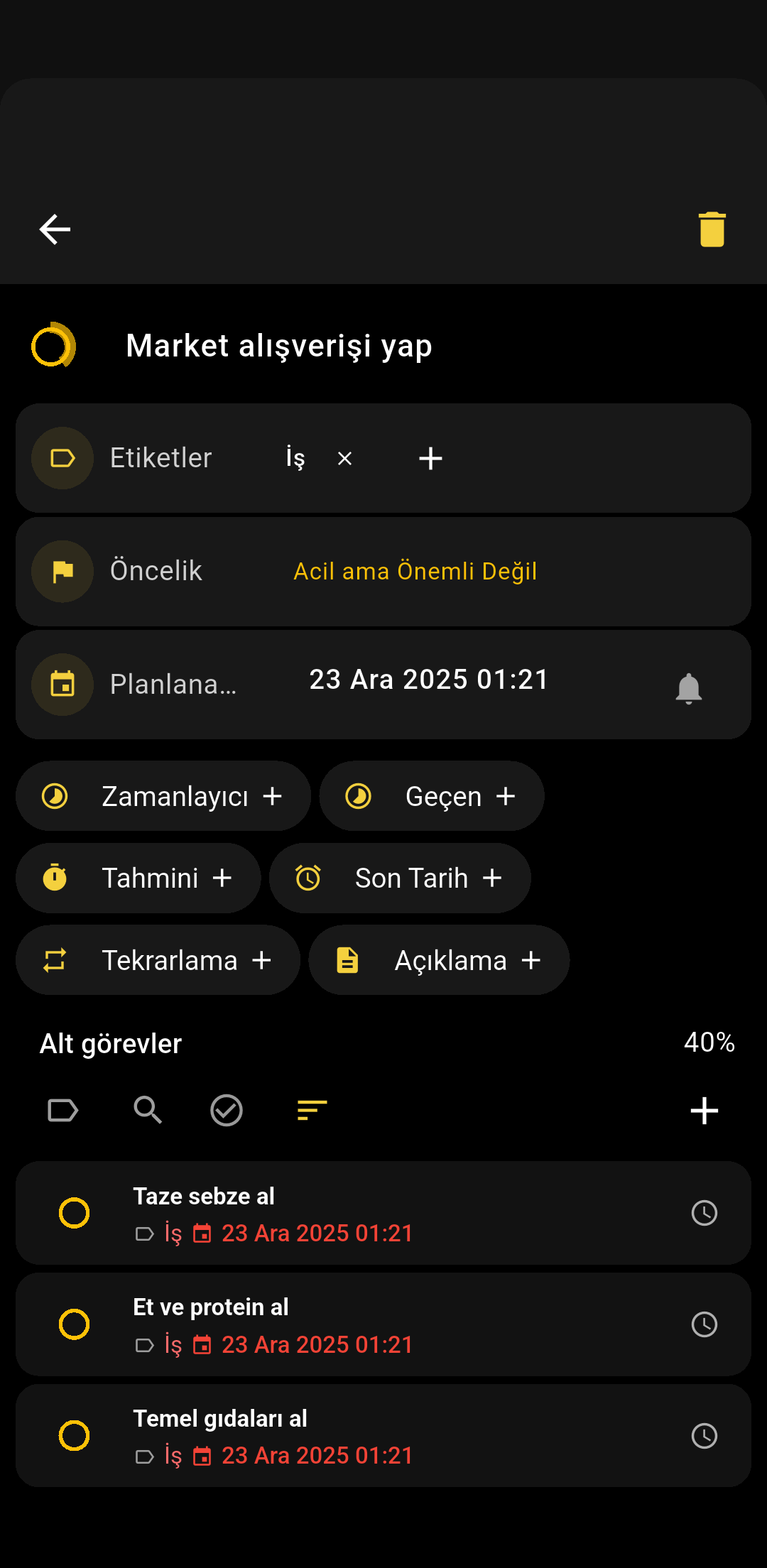Change priority Acil ama Önemli Değil
Viewport: 767px width, 1568px height.
[x=415, y=572]
